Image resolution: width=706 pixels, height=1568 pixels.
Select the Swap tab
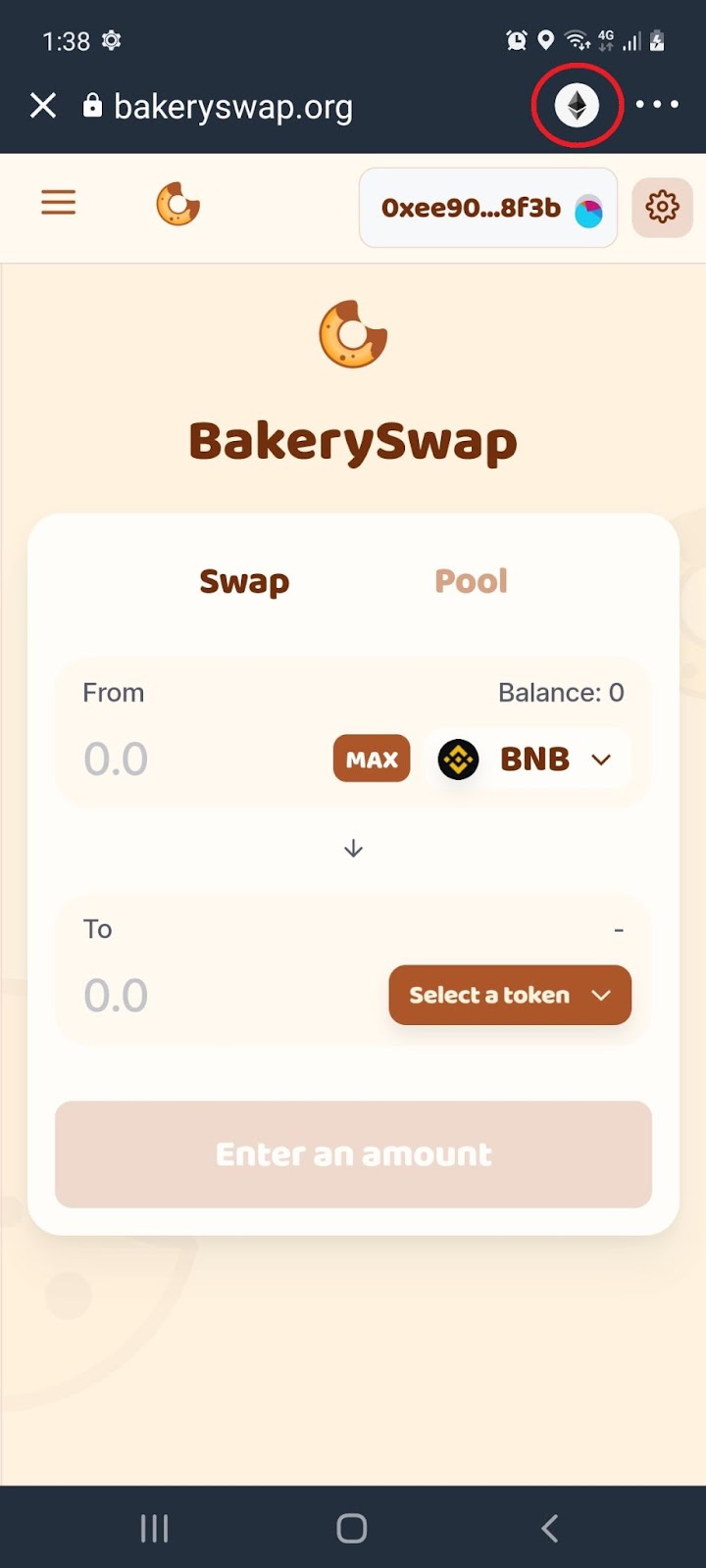(244, 581)
